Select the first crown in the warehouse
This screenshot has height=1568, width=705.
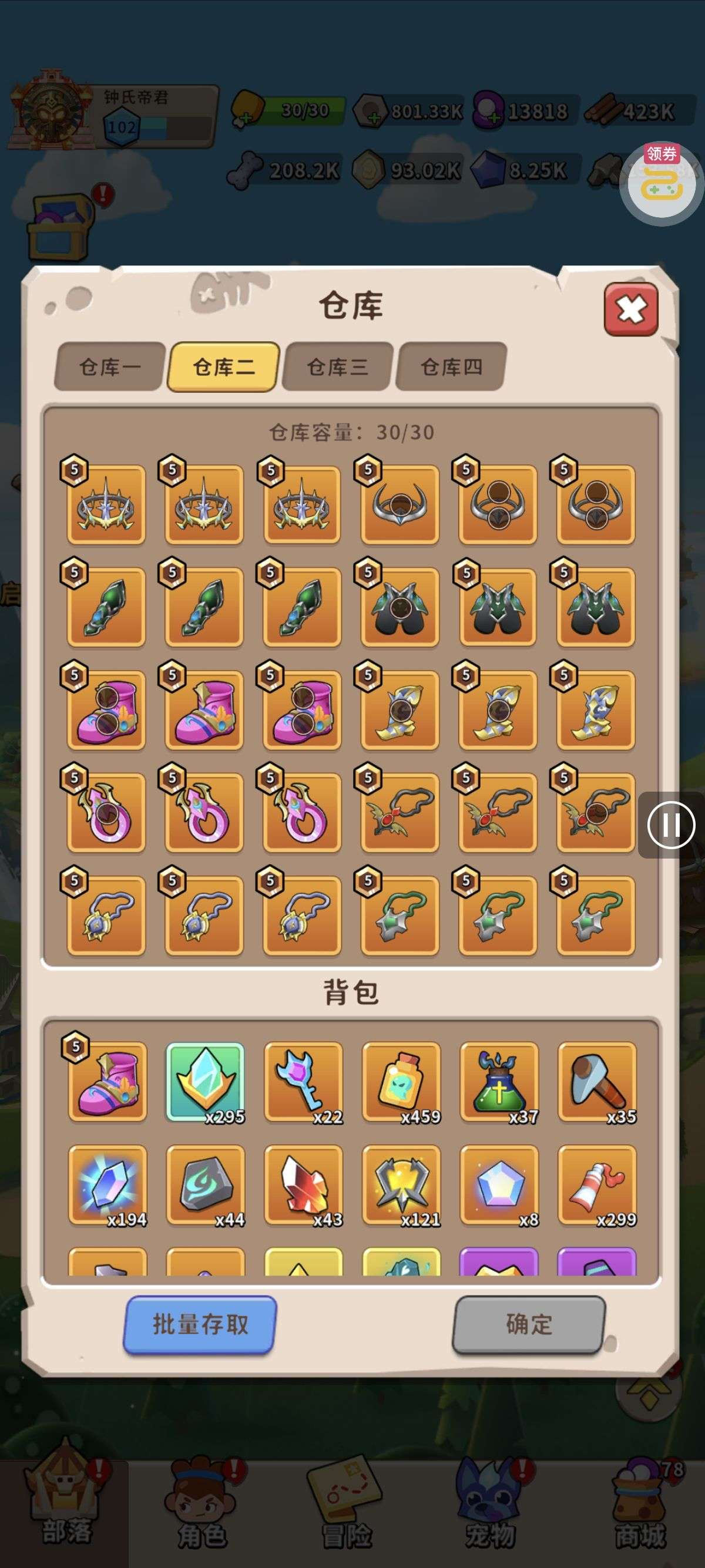pos(106,505)
